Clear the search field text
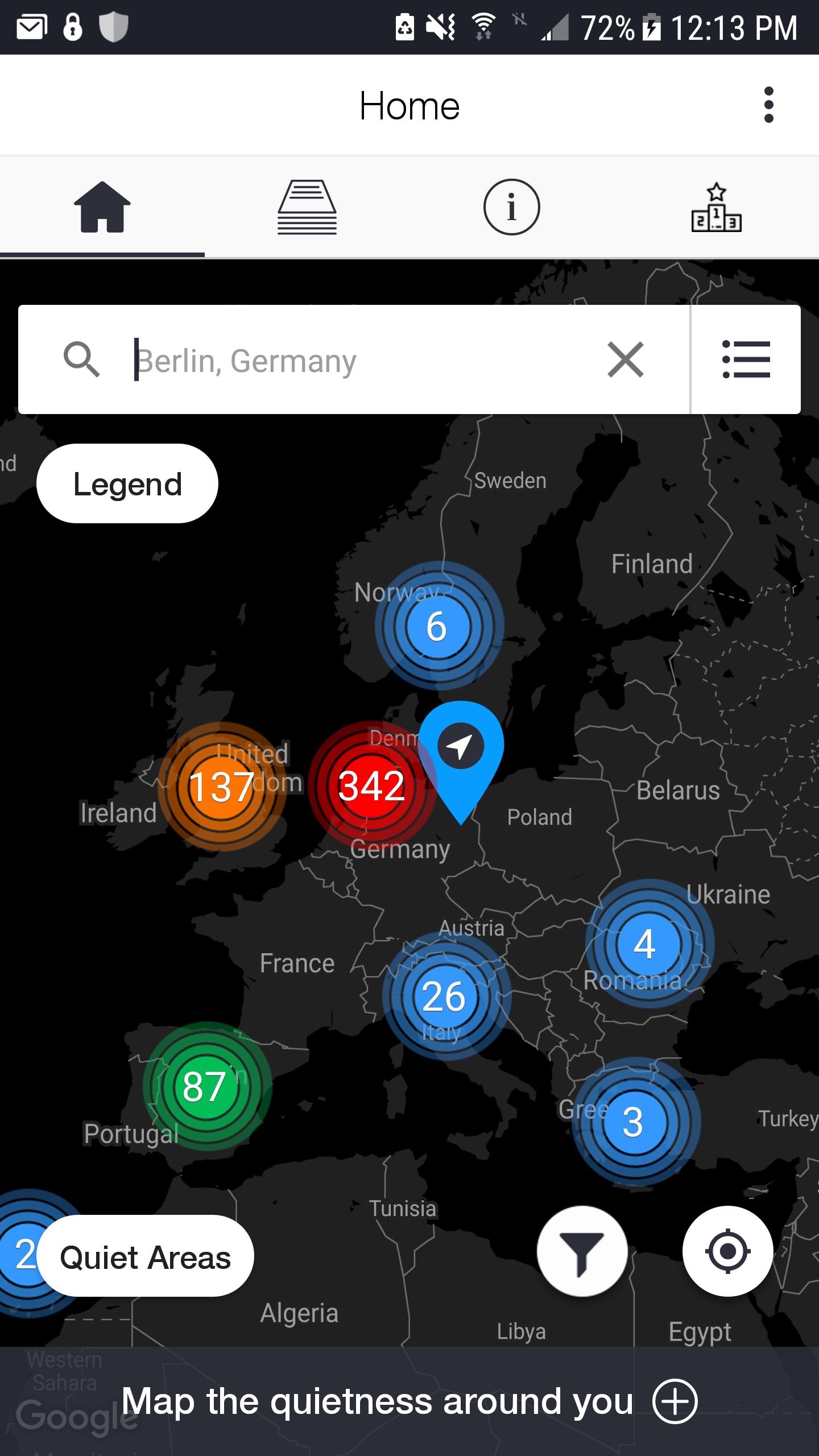Image resolution: width=819 pixels, height=1456 pixels. coord(626,359)
